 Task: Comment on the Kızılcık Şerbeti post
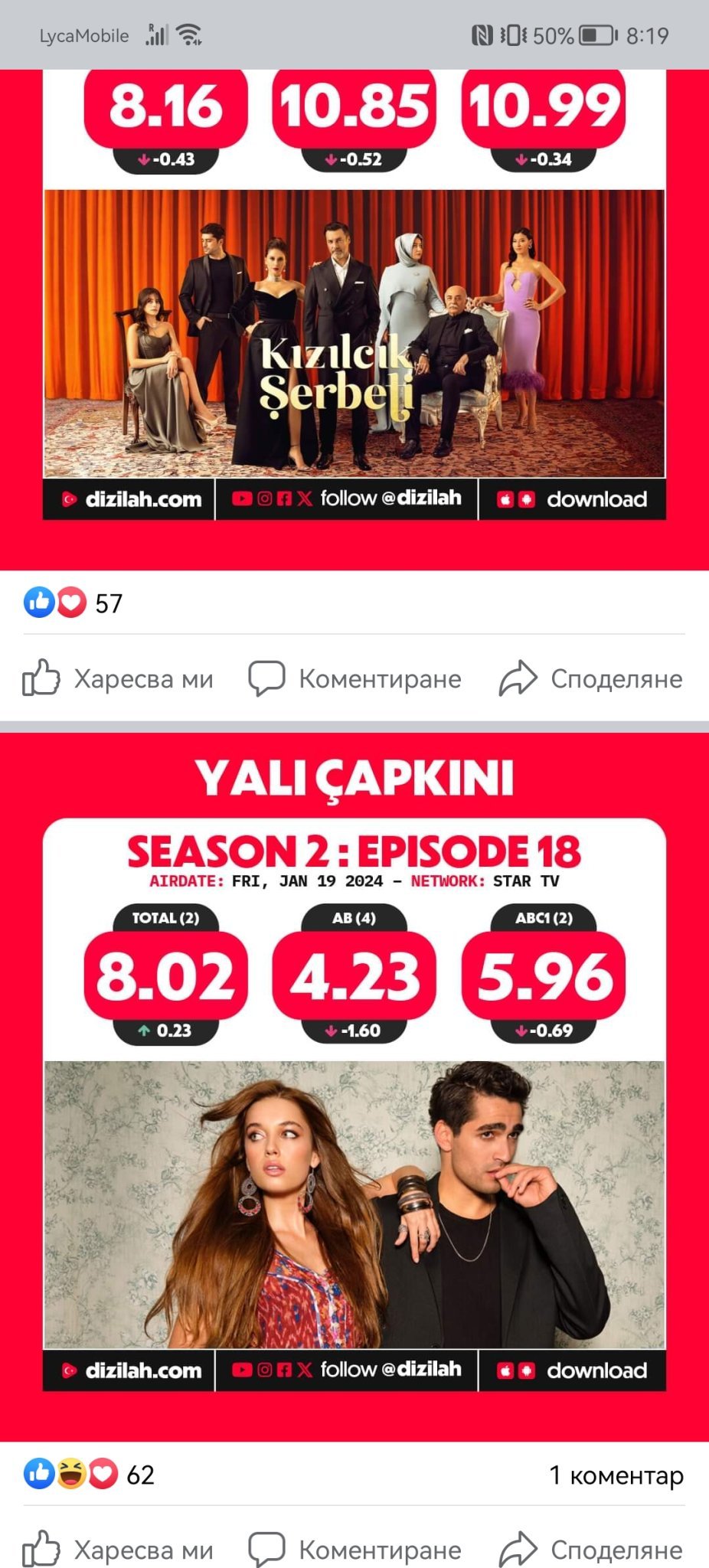[355, 678]
